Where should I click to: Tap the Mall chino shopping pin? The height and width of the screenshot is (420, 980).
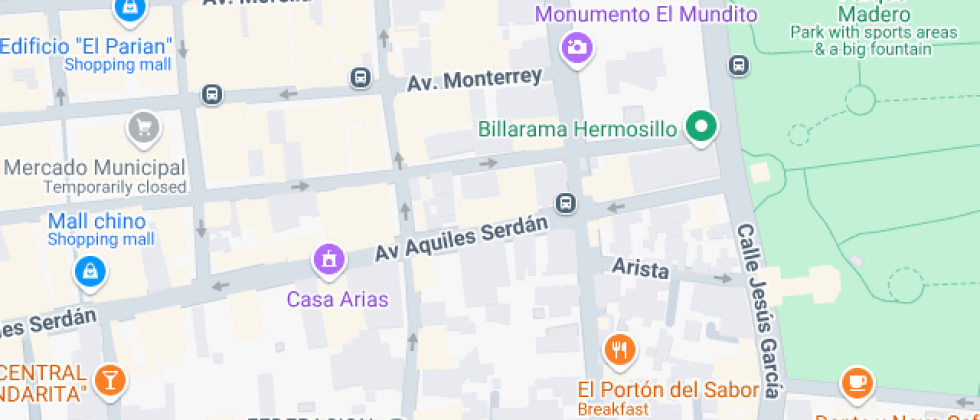pos(90,270)
